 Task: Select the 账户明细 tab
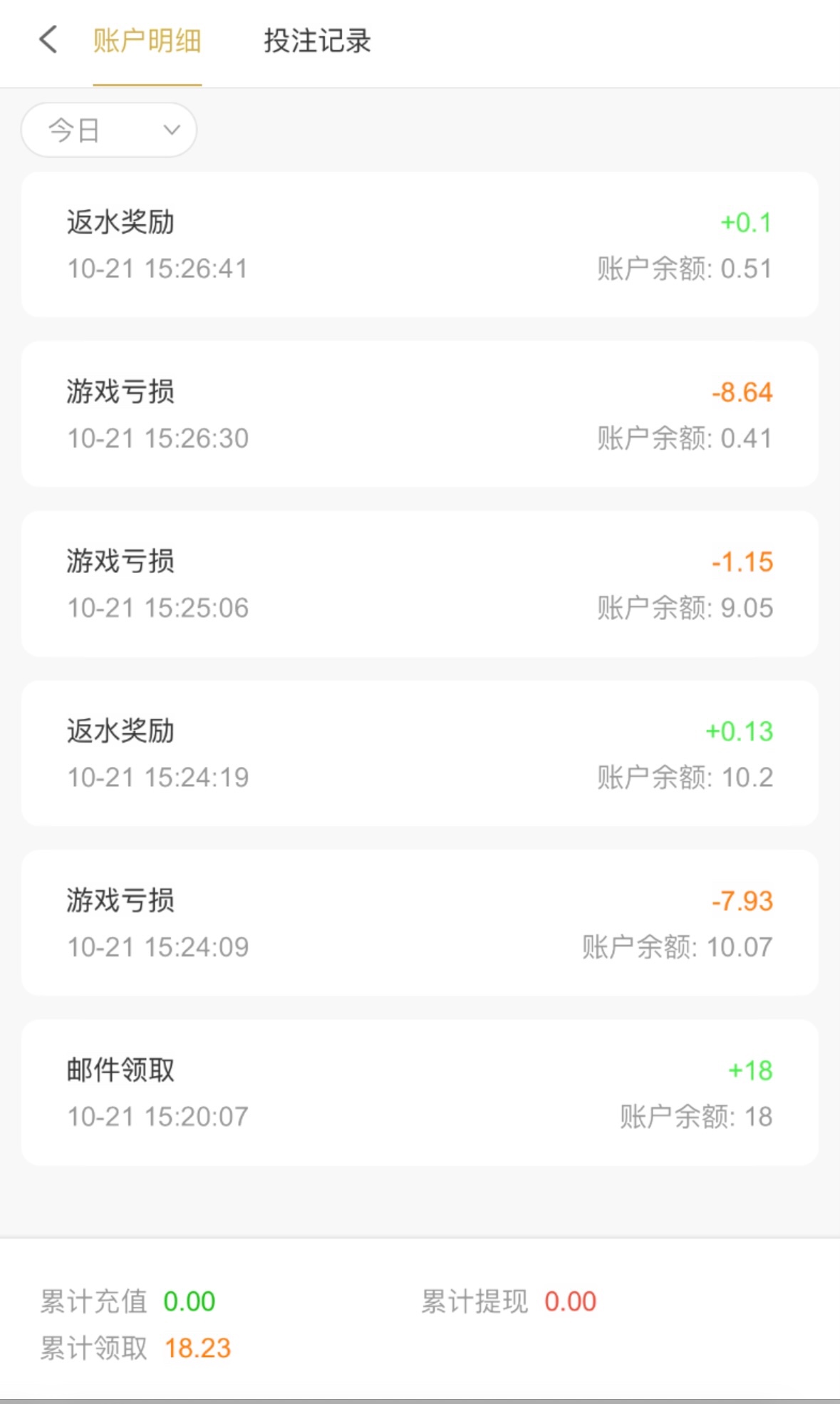tap(147, 41)
